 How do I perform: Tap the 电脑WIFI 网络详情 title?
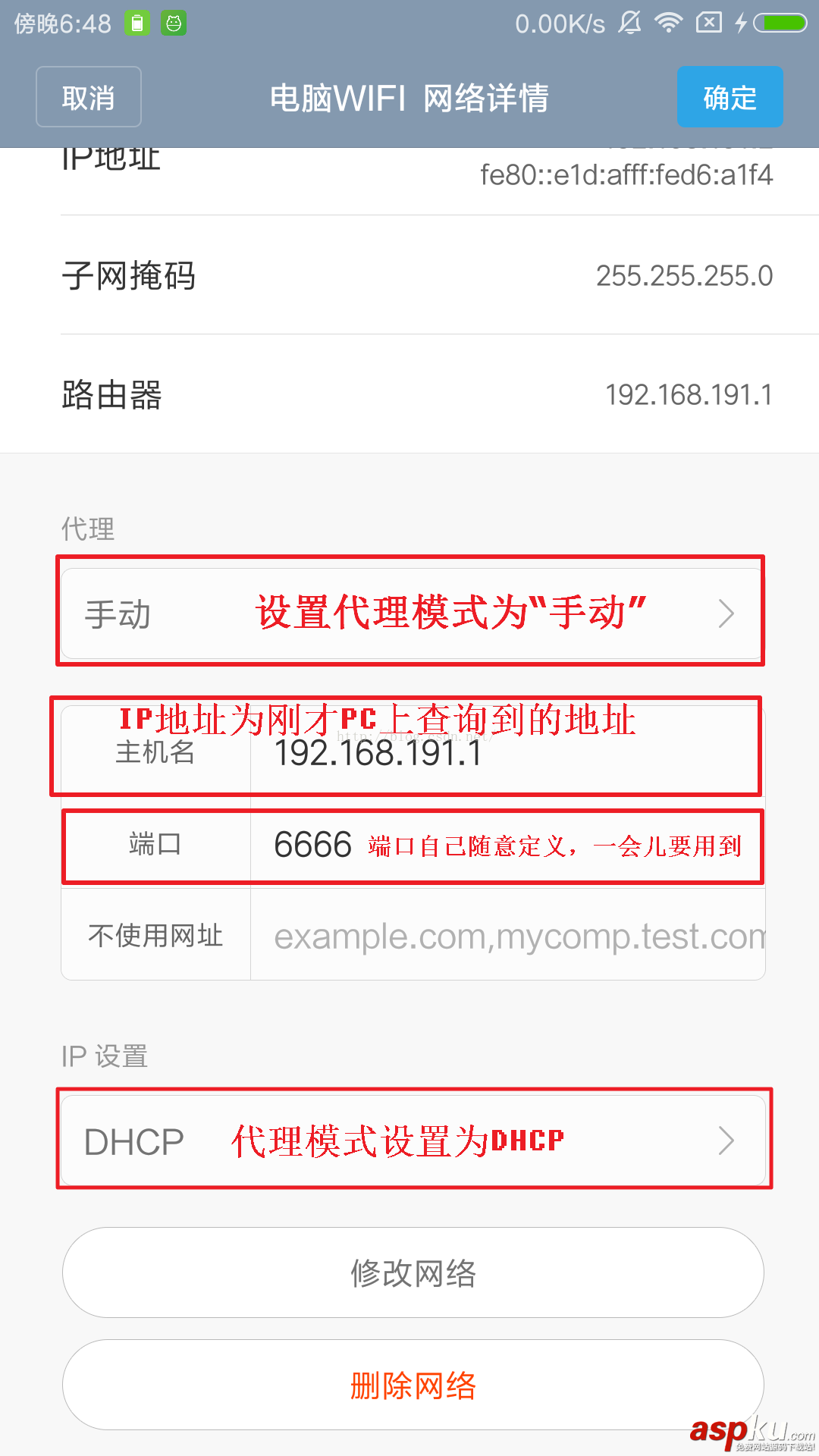click(x=409, y=97)
